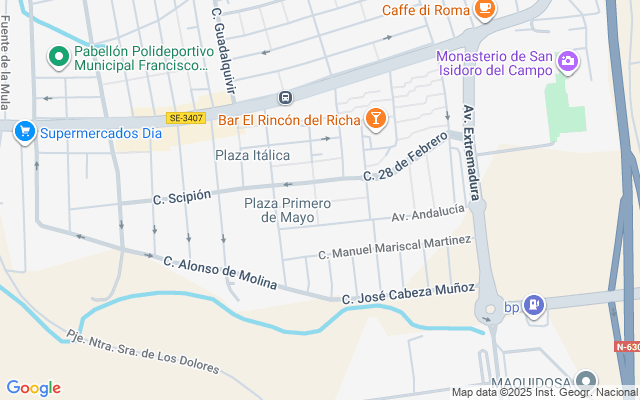Image resolution: width=640 pixels, height=400 pixels.
Task: Tap the Pabellón Polideportivo Municipal marker
Action: pyautogui.click(x=59, y=58)
